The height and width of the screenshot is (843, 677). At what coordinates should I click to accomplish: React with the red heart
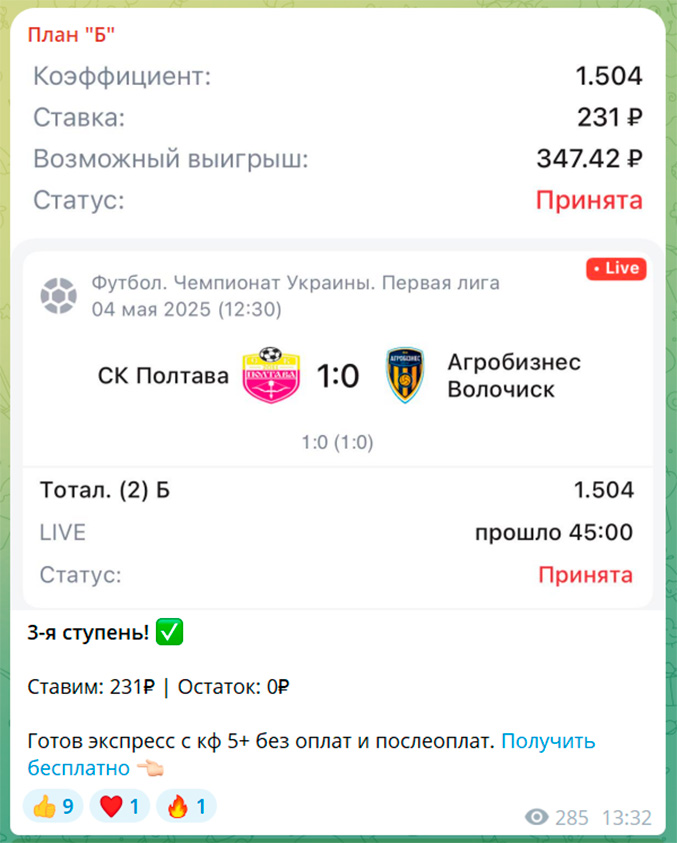119,806
